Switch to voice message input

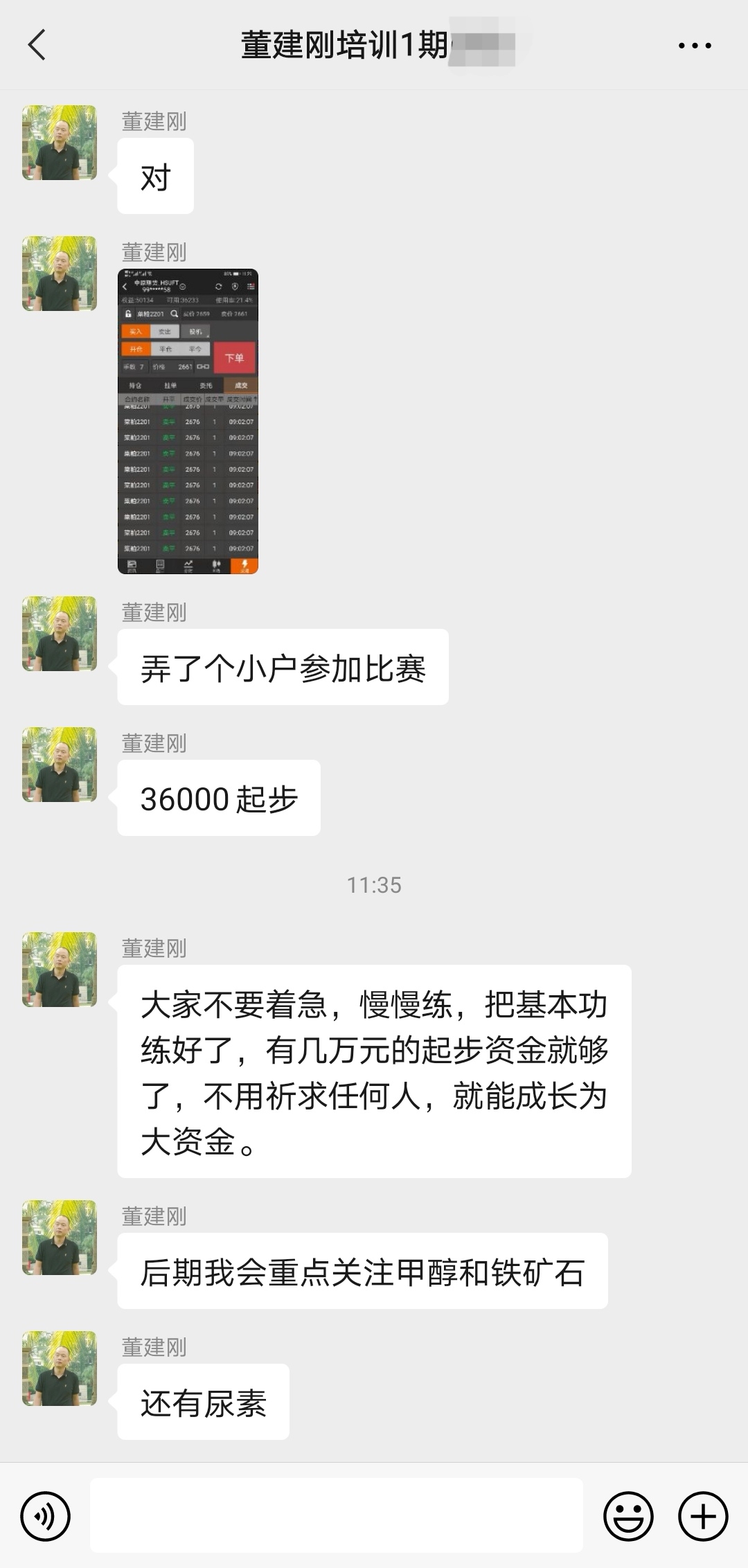point(46,1517)
